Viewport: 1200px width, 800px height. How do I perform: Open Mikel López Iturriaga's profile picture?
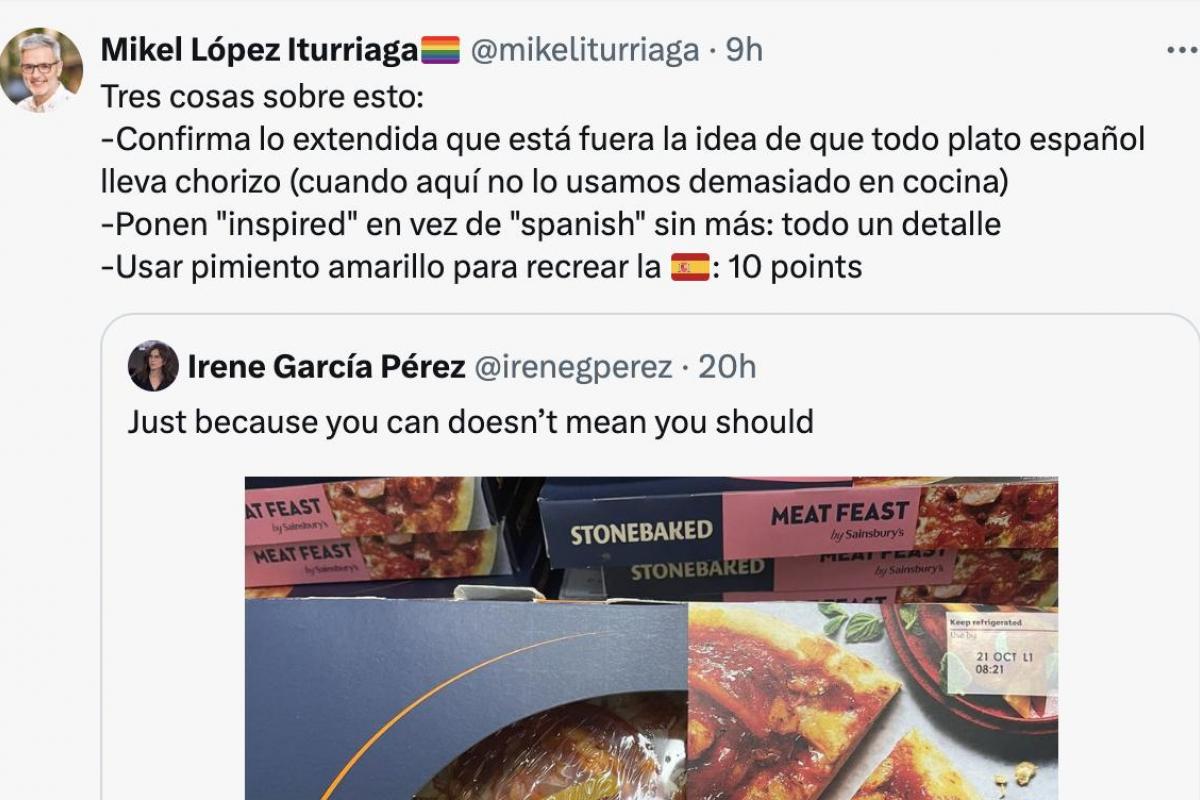pos(41,69)
